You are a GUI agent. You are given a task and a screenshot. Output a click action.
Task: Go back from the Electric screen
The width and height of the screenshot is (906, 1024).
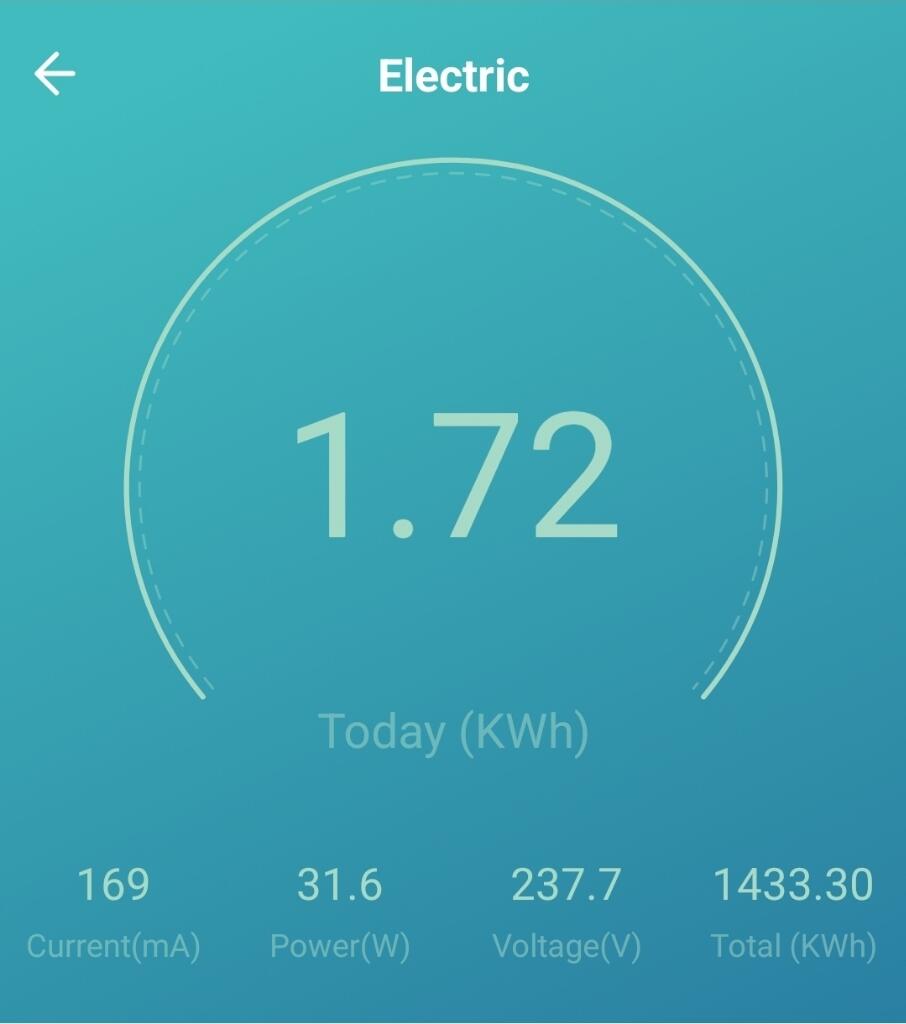[x=55, y=75]
